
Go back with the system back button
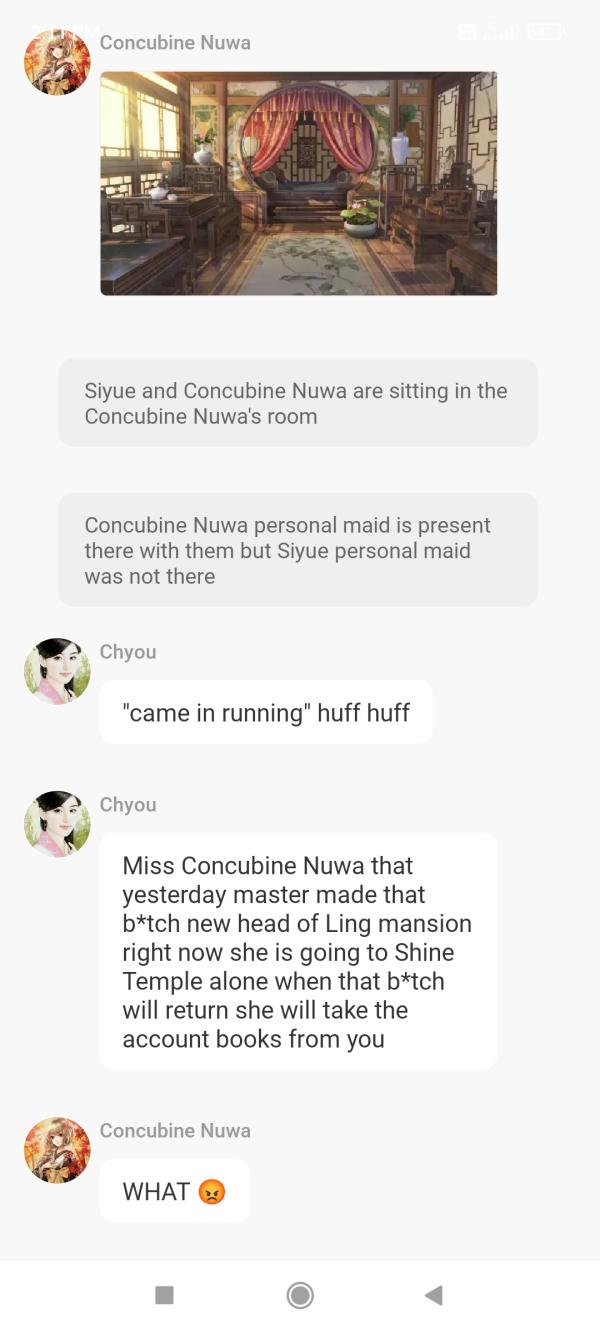(x=433, y=1295)
